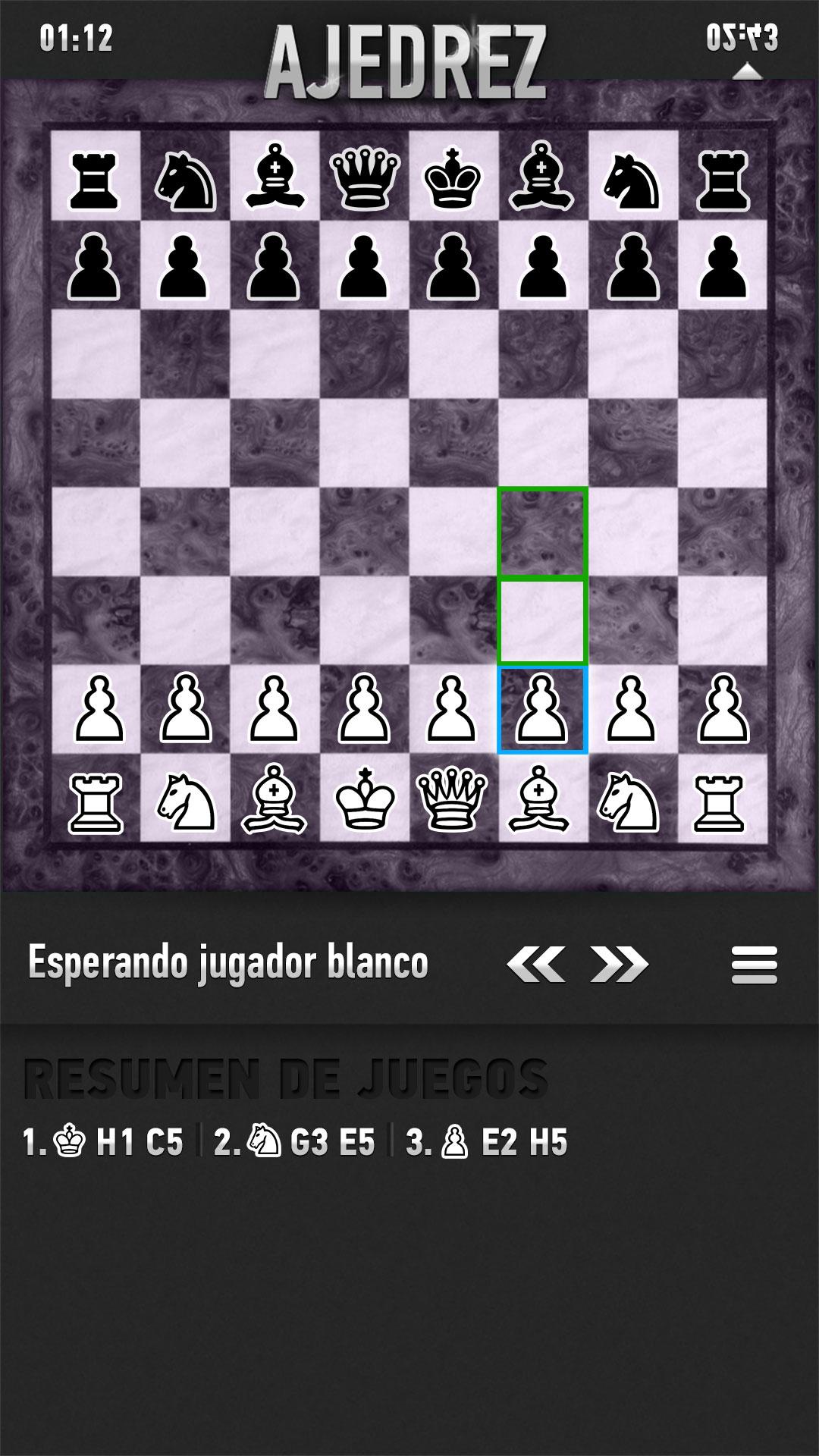Tap the blue-highlighted white pawn
The height and width of the screenshot is (1456, 819).
click(542, 710)
